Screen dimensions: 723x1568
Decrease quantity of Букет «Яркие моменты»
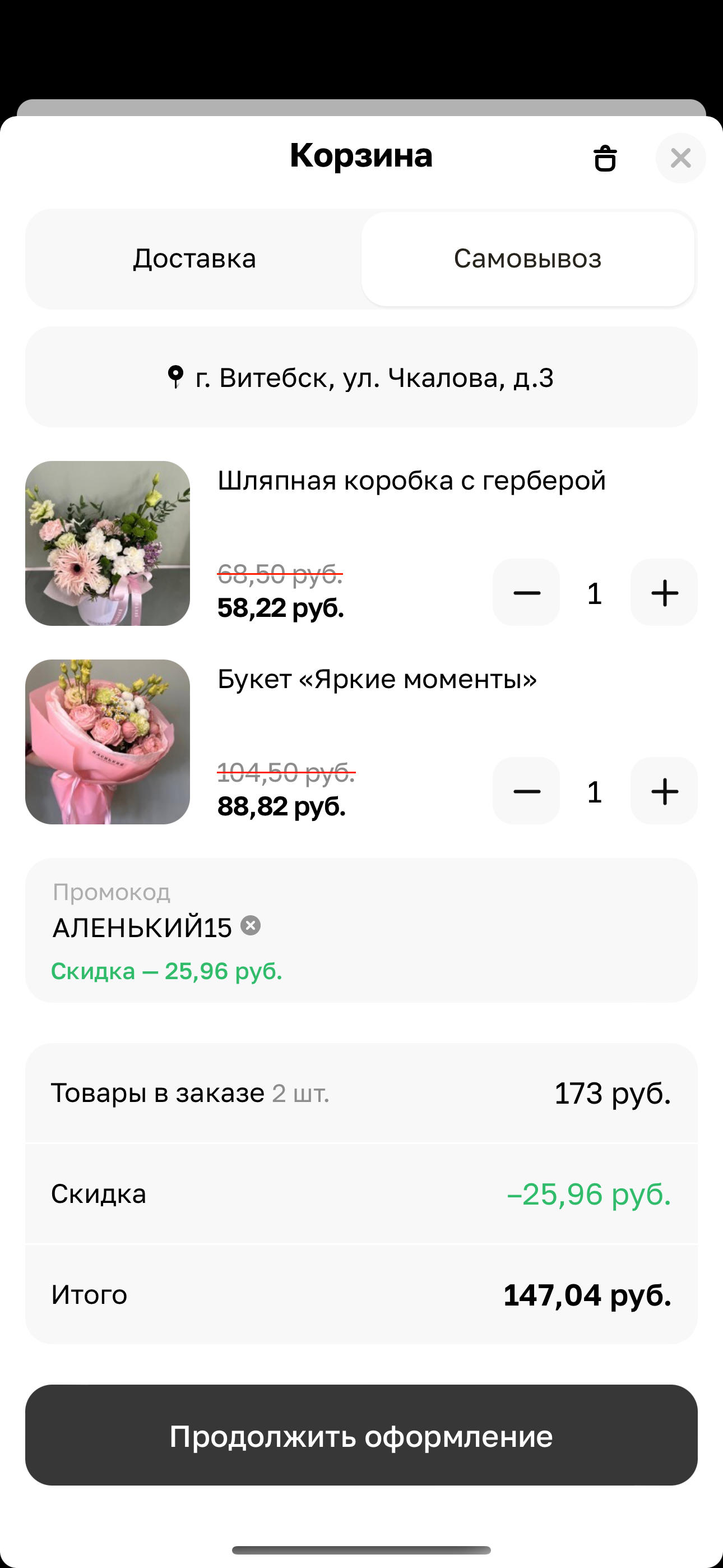tap(526, 791)
